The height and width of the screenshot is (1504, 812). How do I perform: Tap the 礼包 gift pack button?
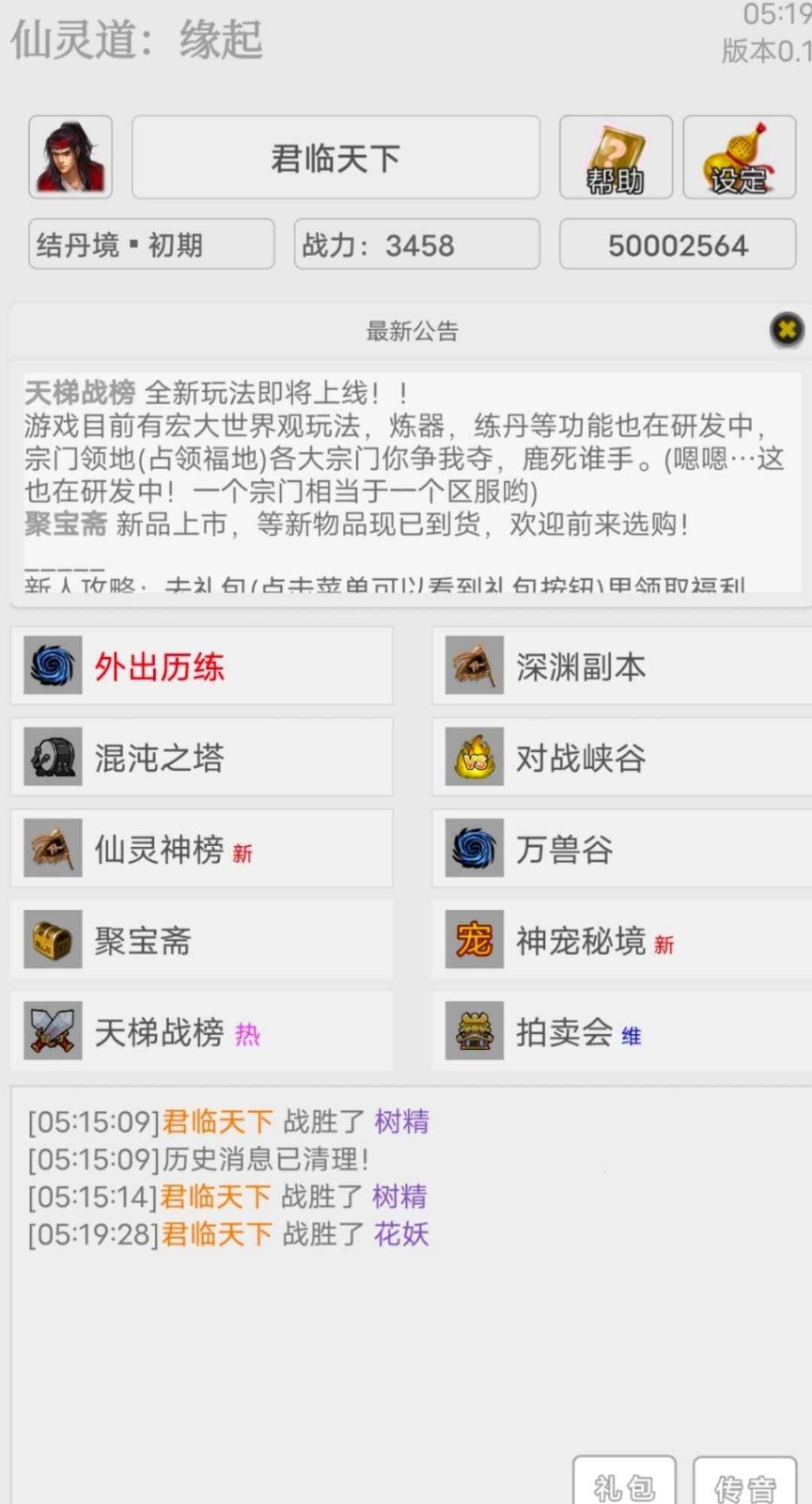point(624,1483)
